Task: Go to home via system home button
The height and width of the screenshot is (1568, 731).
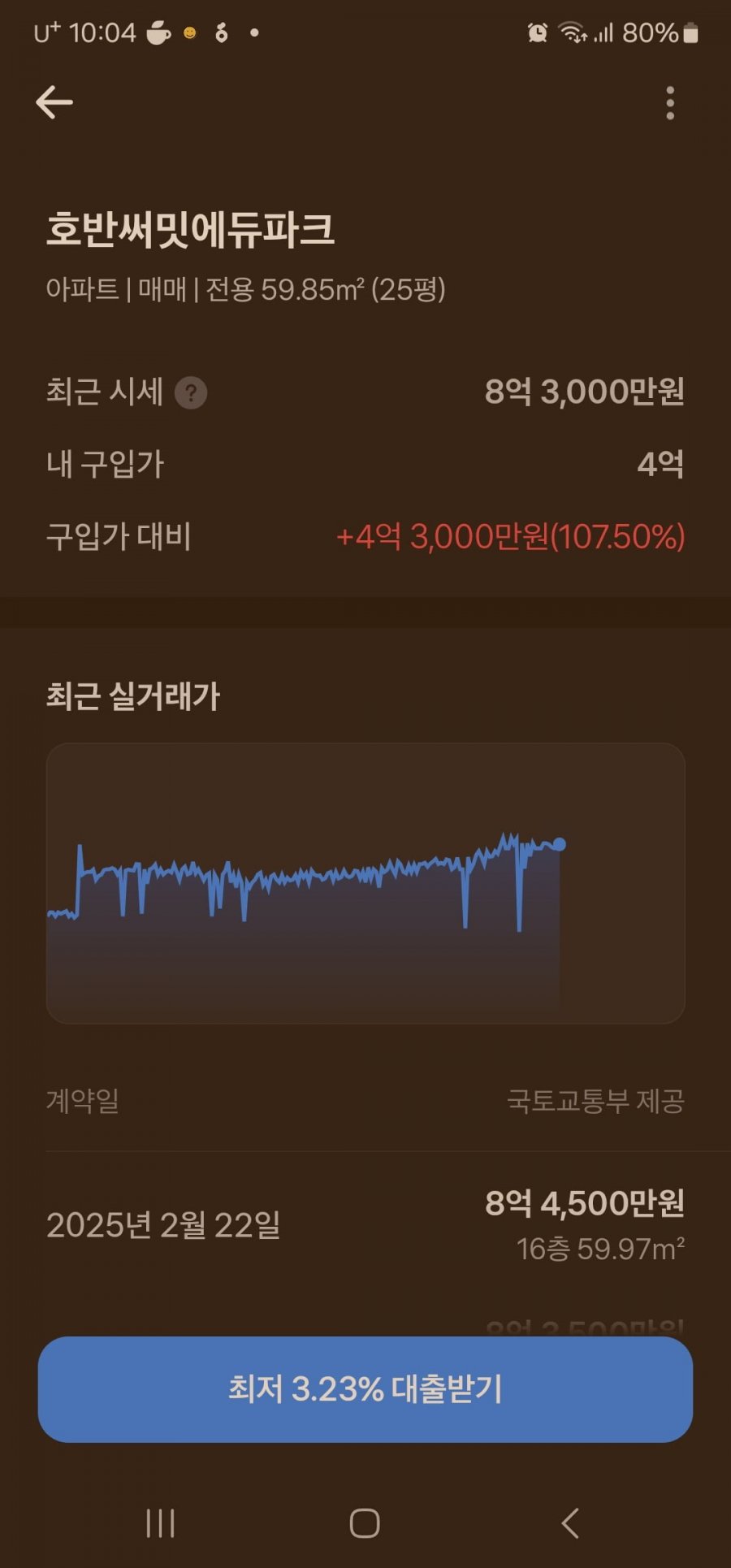Action: click(x=365, y=1523)
